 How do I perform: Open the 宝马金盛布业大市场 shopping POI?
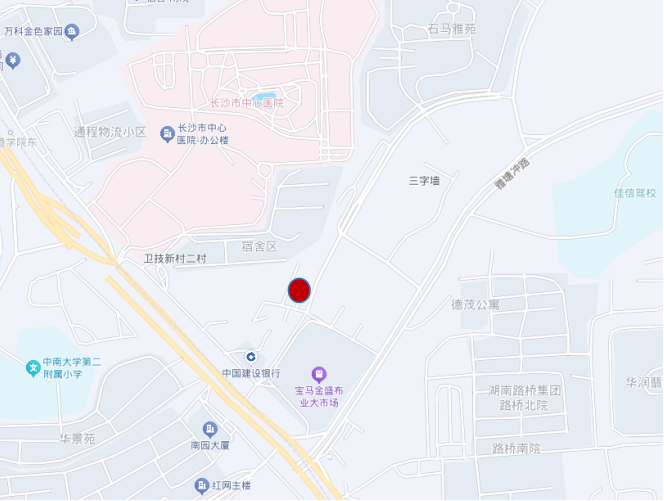[x=318, y=373]
